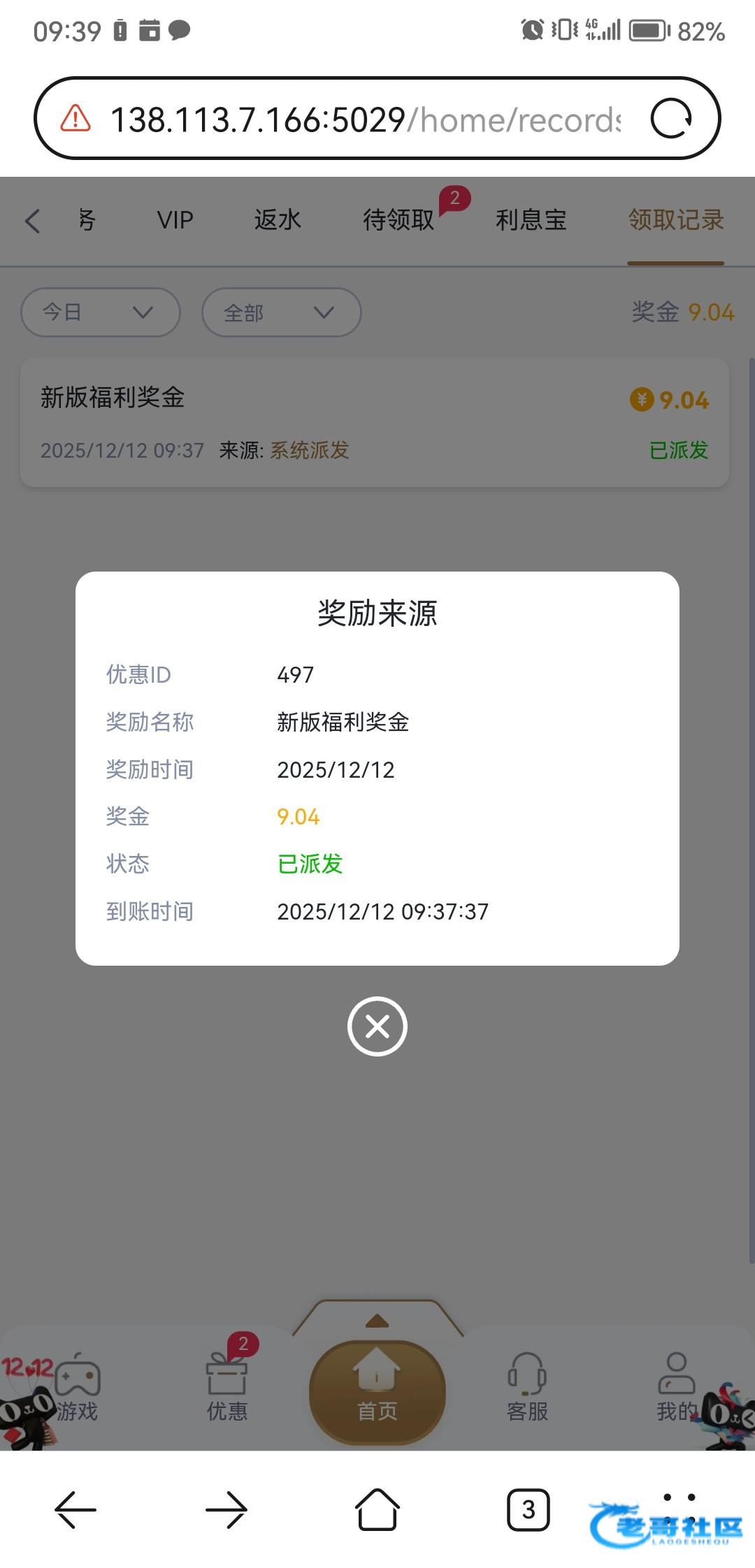The height and width of the screenshot is (1568, 755).
Task: Tap the browser URL address field
Action: click(364, 119)
